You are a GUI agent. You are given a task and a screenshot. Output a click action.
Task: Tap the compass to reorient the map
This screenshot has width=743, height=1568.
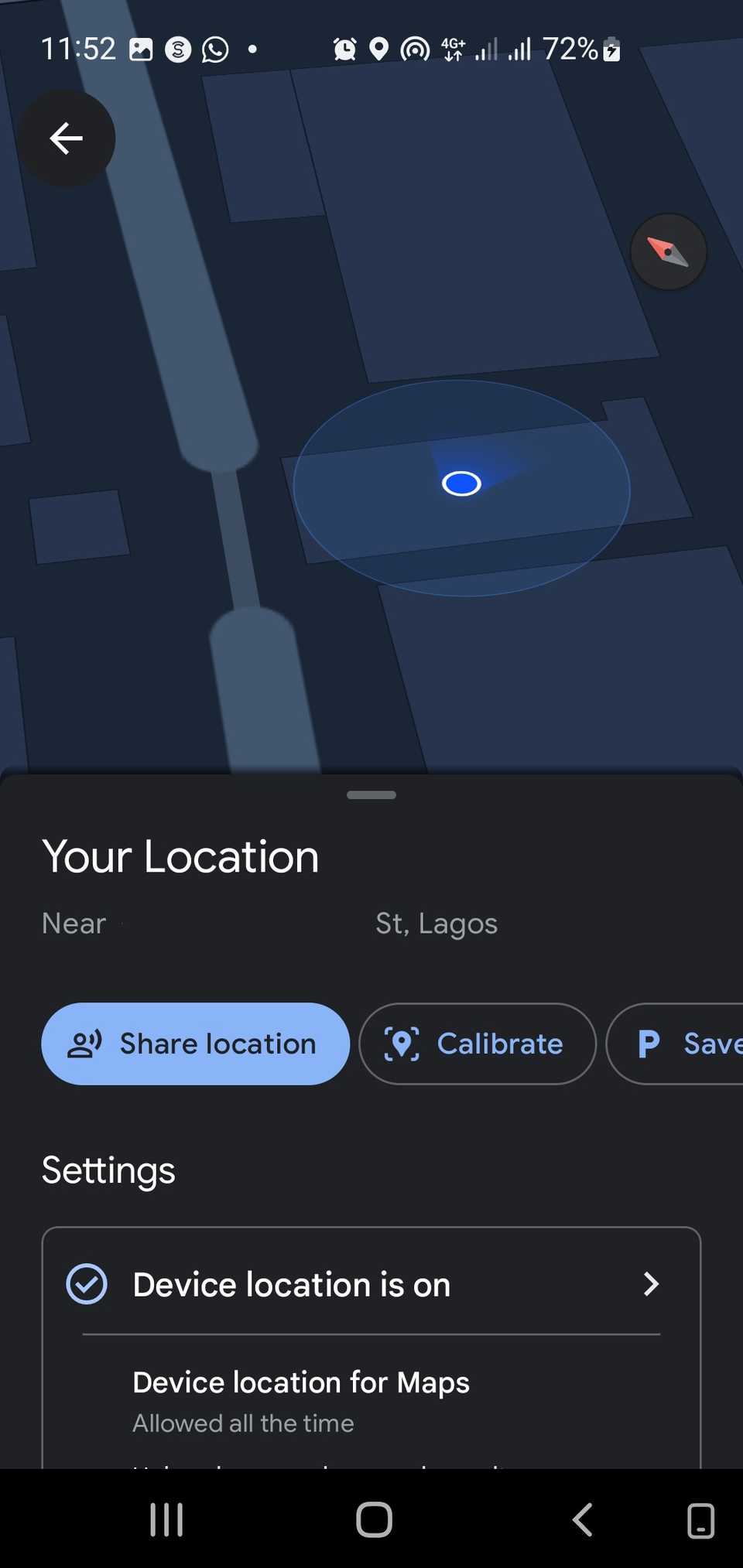click(x=668, y=252)
